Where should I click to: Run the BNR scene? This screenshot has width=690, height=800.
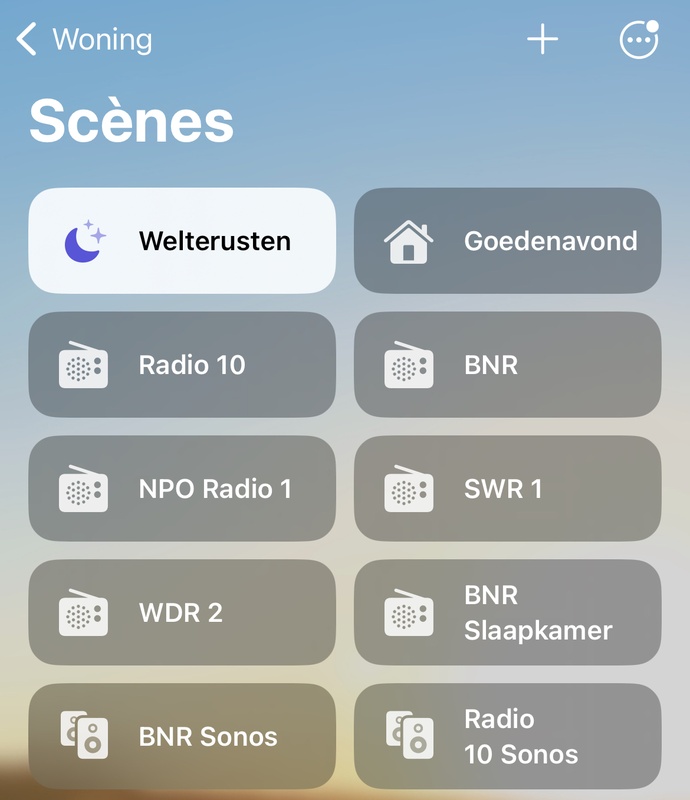[x=508, y=365]
